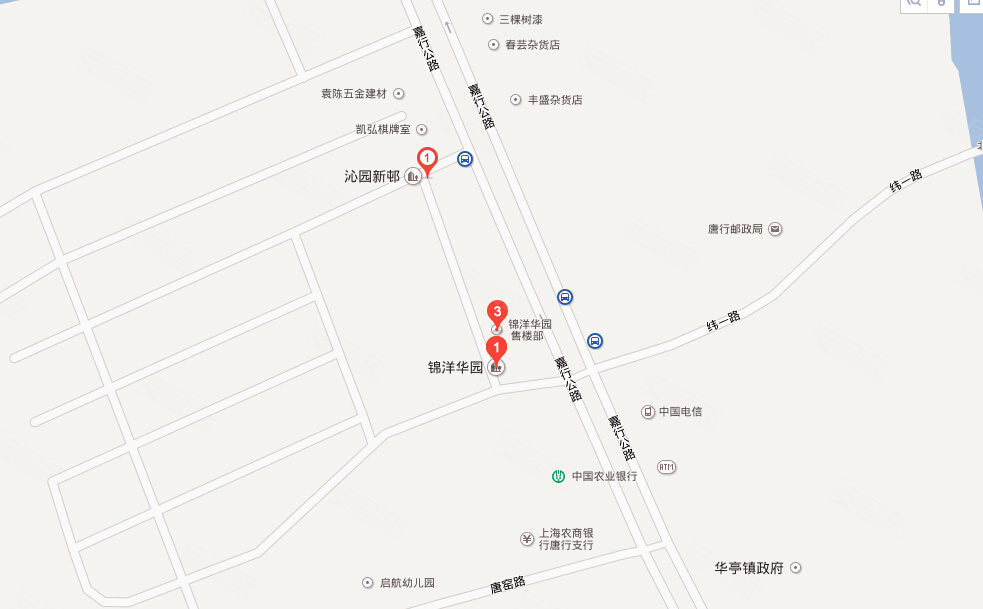Open the red marker 1 at 锦洋华园
Viewport: 983px width, 609px height.
tap(495, 349)
